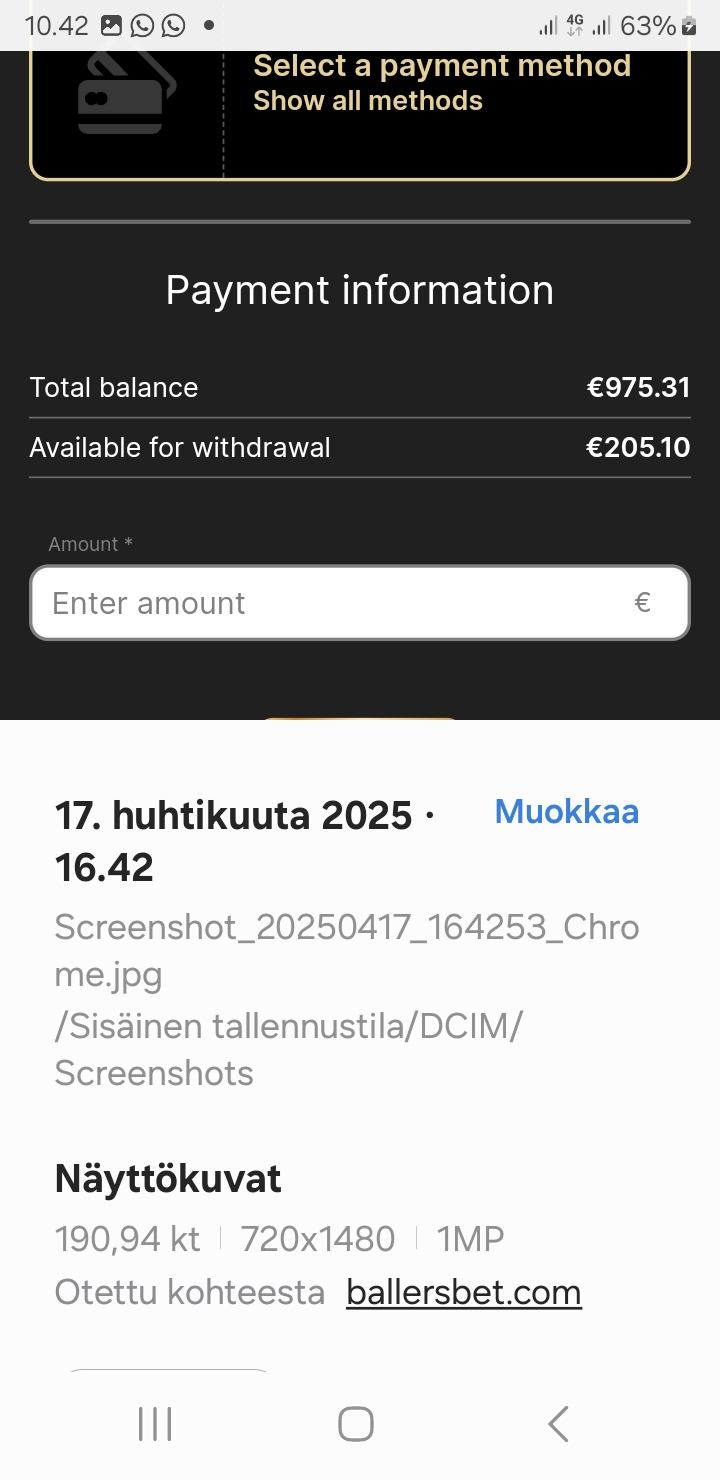Go back with the navigation bar arrow
Image resolution: width=720 pixels, height=1480 pixels.
pos(558,1423)
